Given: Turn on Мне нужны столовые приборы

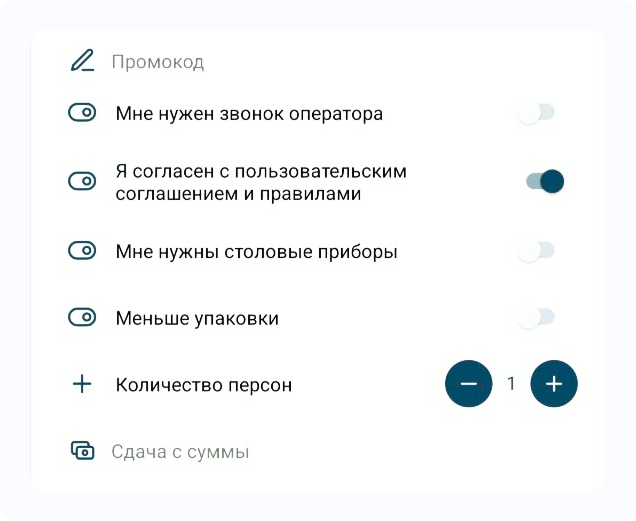Looking at the screenshot, I should (x=535, y=251).
